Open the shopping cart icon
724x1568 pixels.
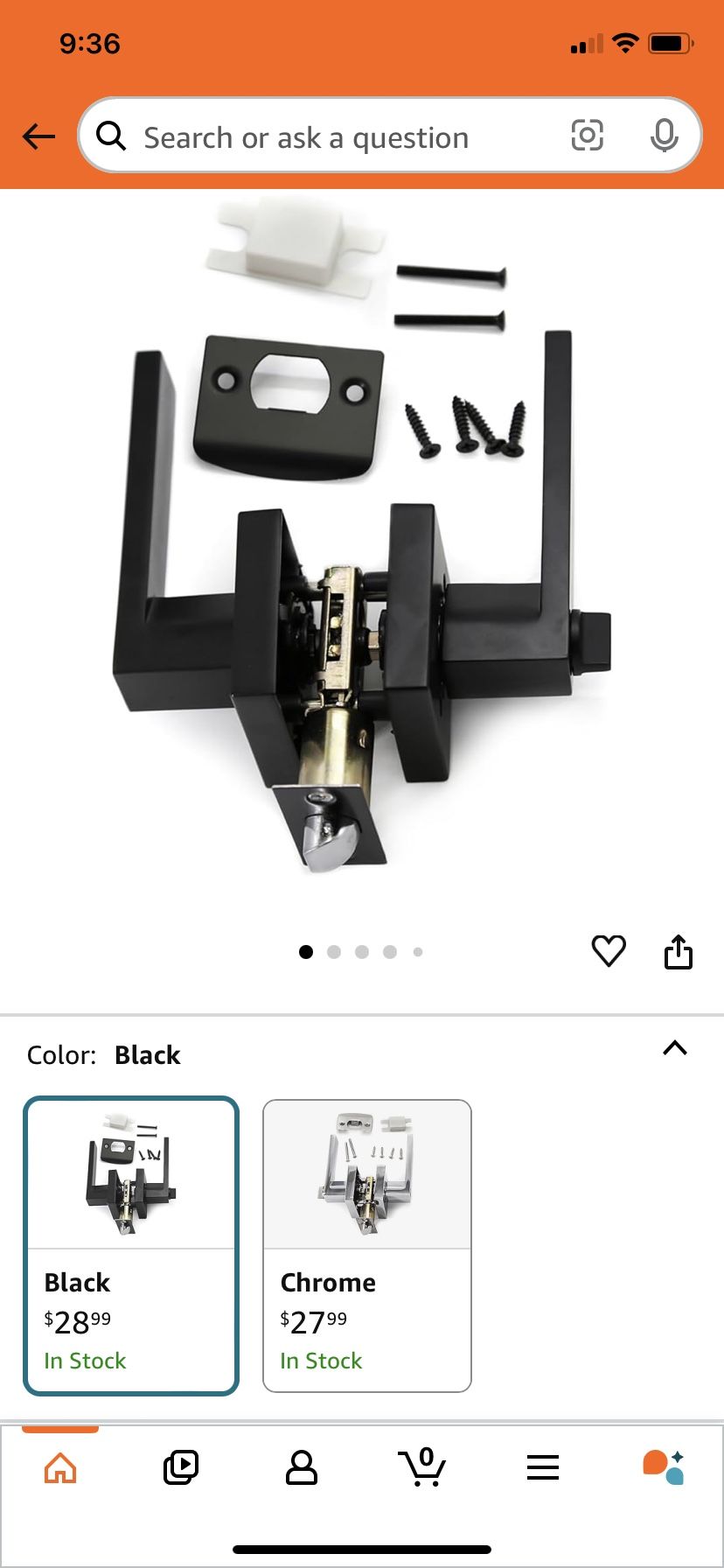click(x=423, y=1468)
